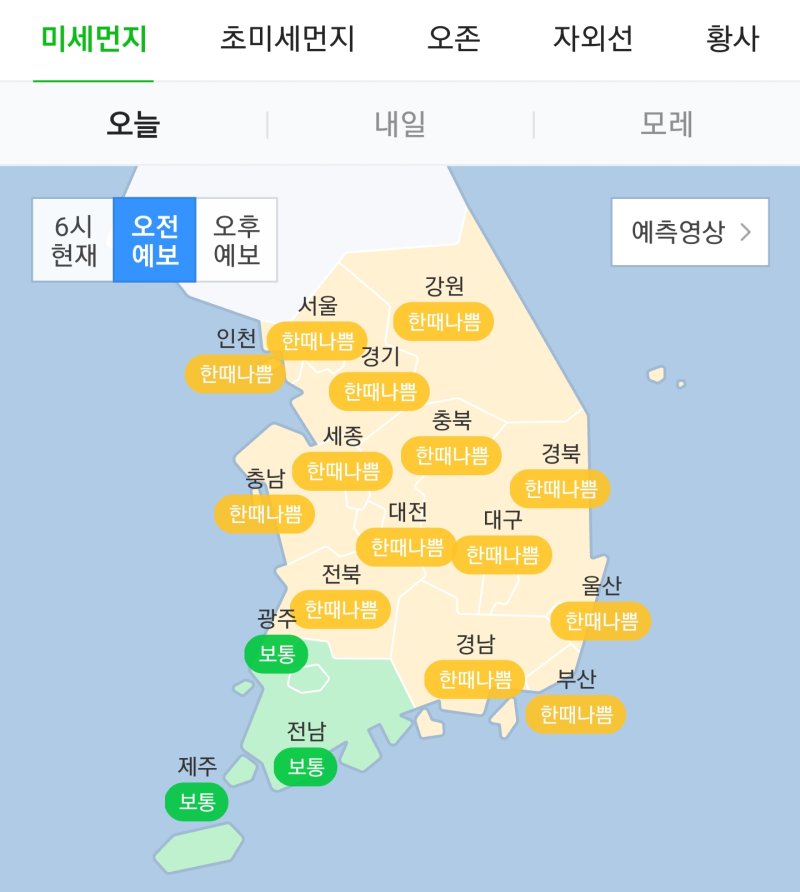Switch to 오후 예보 forecast
Screen dimensions: 800x892
tap(236, 240)
